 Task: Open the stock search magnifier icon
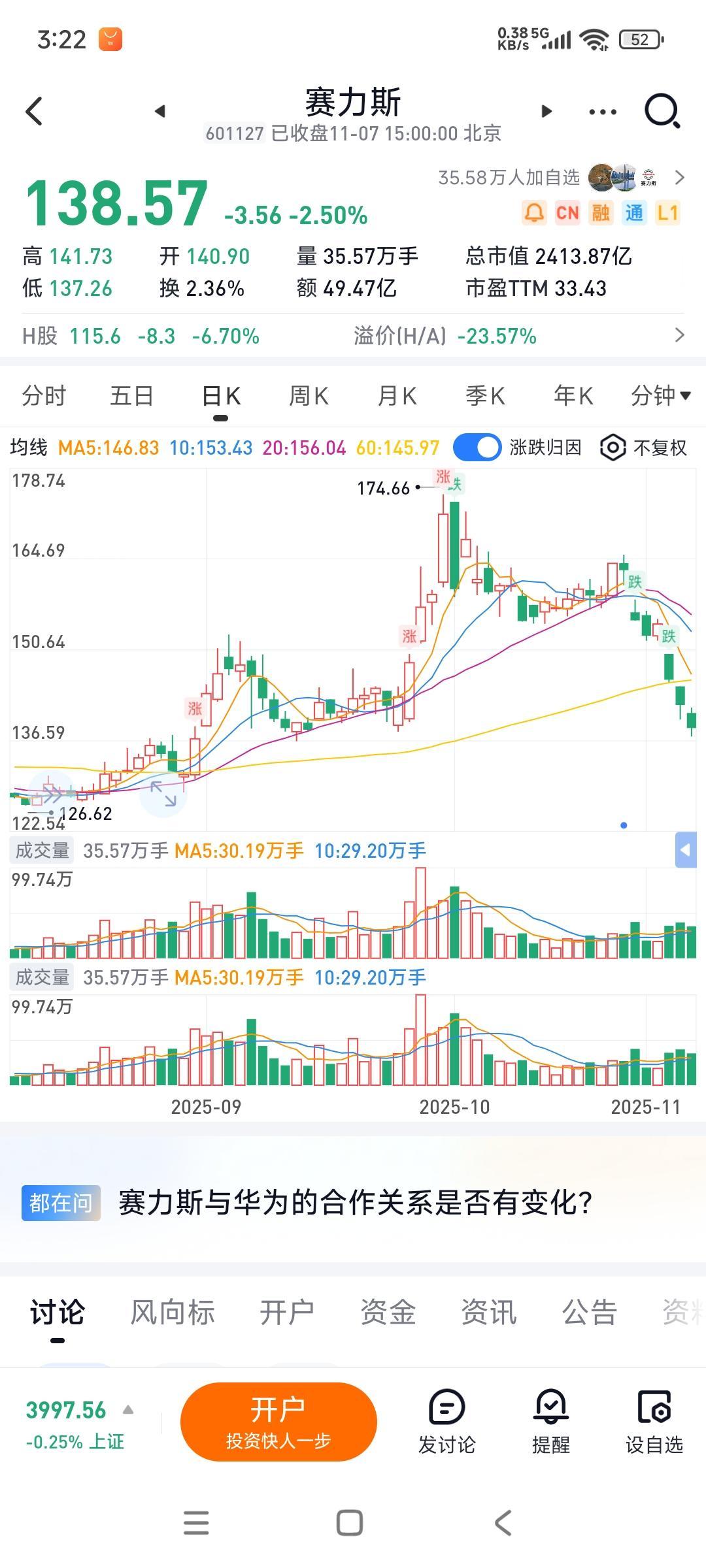tap(661, 112)
